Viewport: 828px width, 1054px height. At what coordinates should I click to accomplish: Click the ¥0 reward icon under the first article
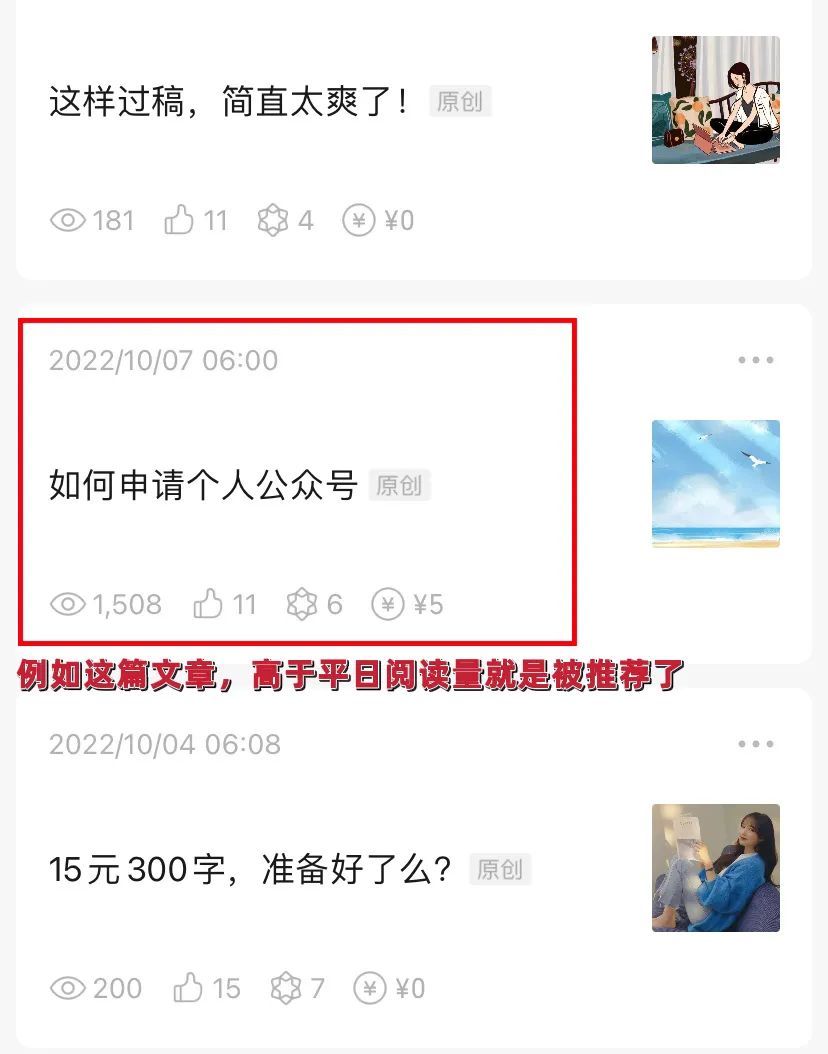tap(361, 220)
